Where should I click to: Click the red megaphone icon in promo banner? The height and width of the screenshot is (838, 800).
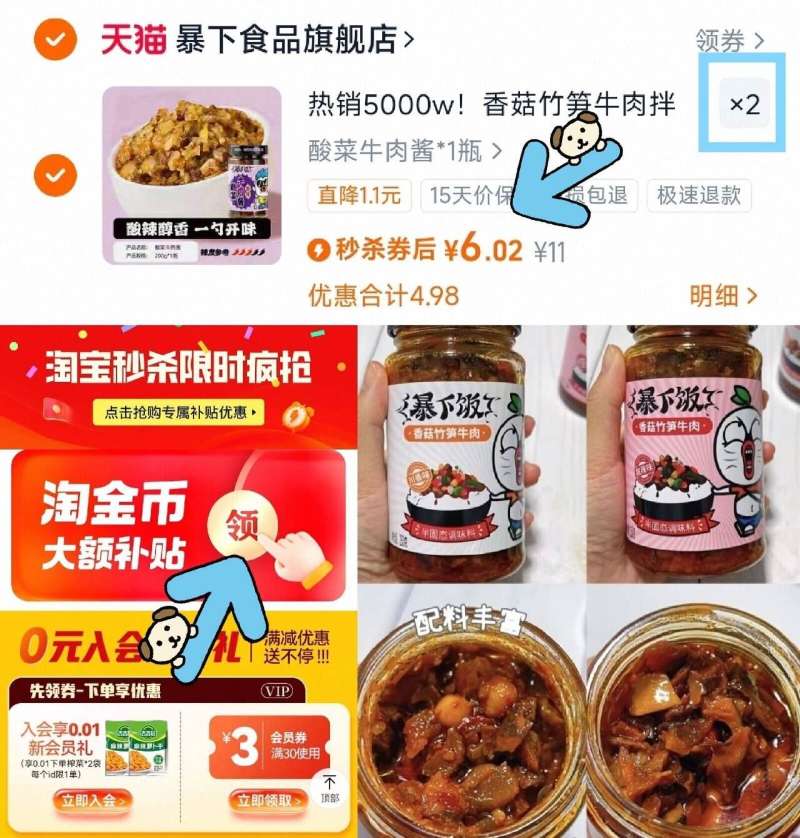(55, 408)
